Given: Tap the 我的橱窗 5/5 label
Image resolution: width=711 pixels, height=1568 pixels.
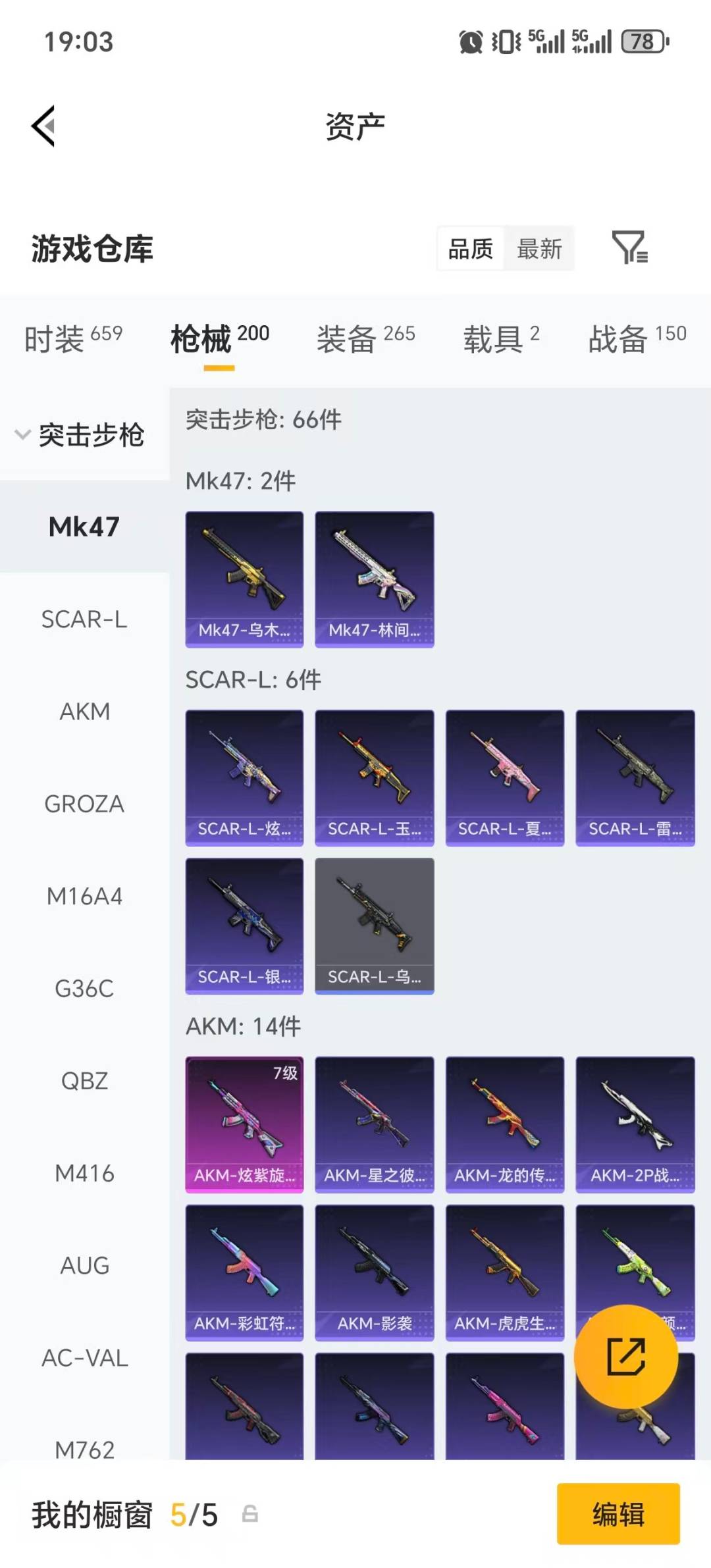Looking at the screenshot, I should pos(125,1515).
